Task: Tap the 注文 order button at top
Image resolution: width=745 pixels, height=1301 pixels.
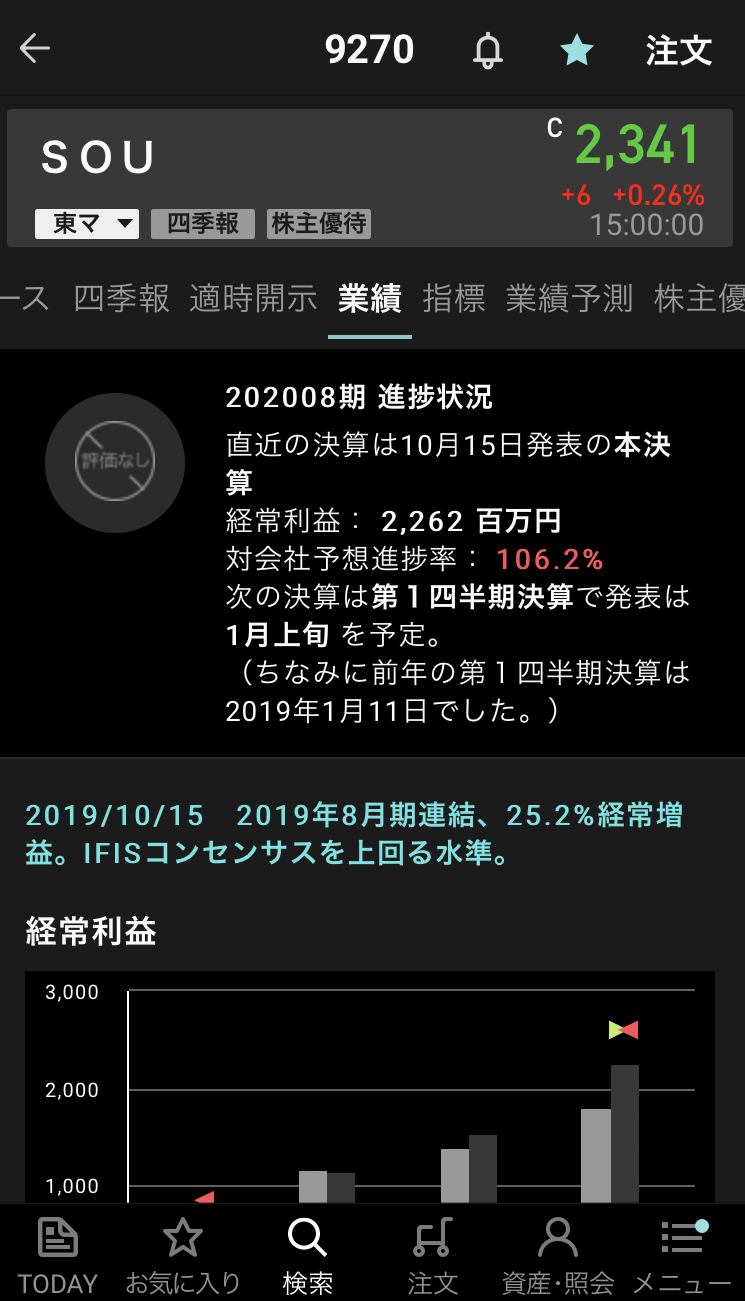Action: coord(678,50)
